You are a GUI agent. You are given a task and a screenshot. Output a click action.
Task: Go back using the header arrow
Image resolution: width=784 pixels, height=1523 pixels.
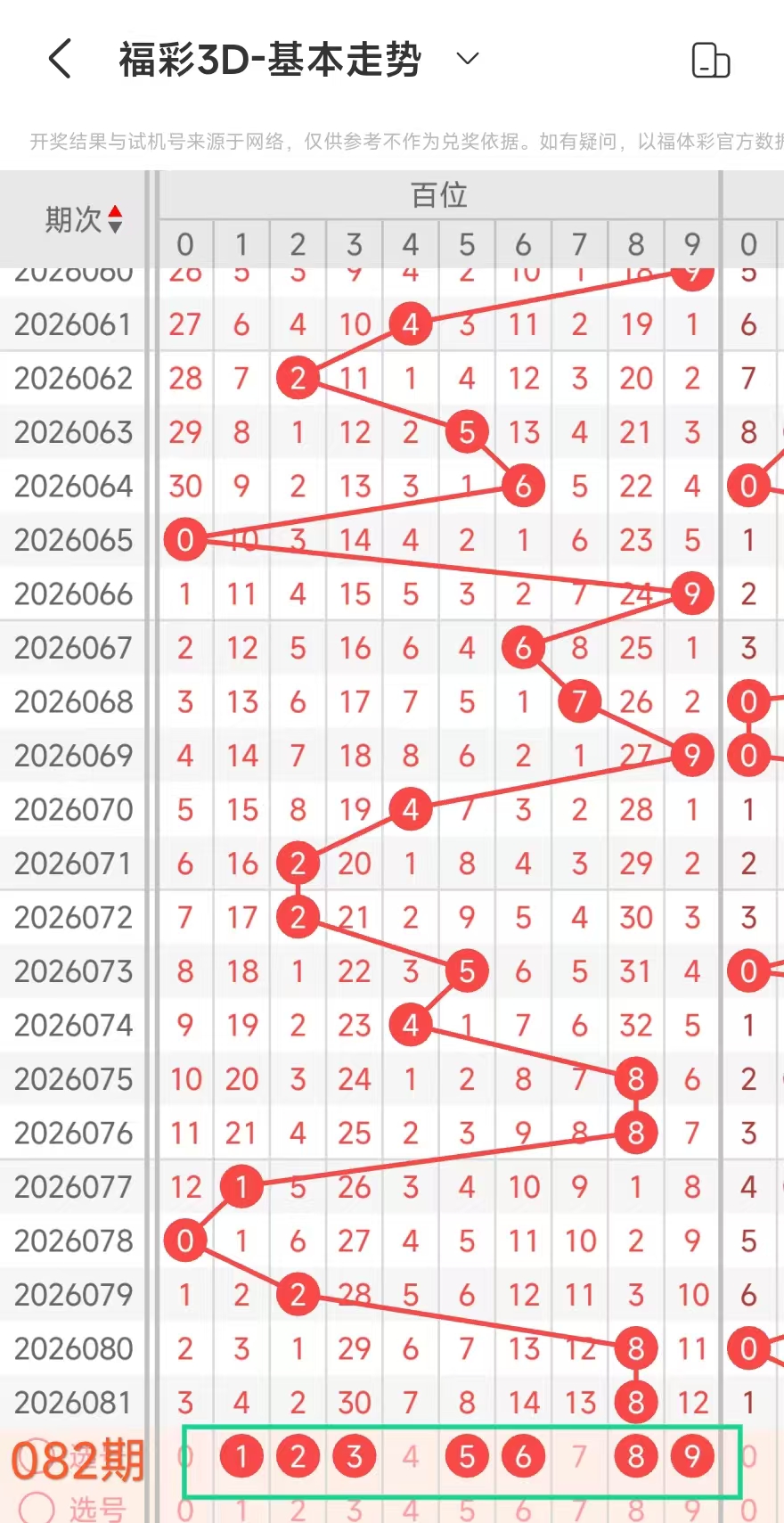[60, 60]
